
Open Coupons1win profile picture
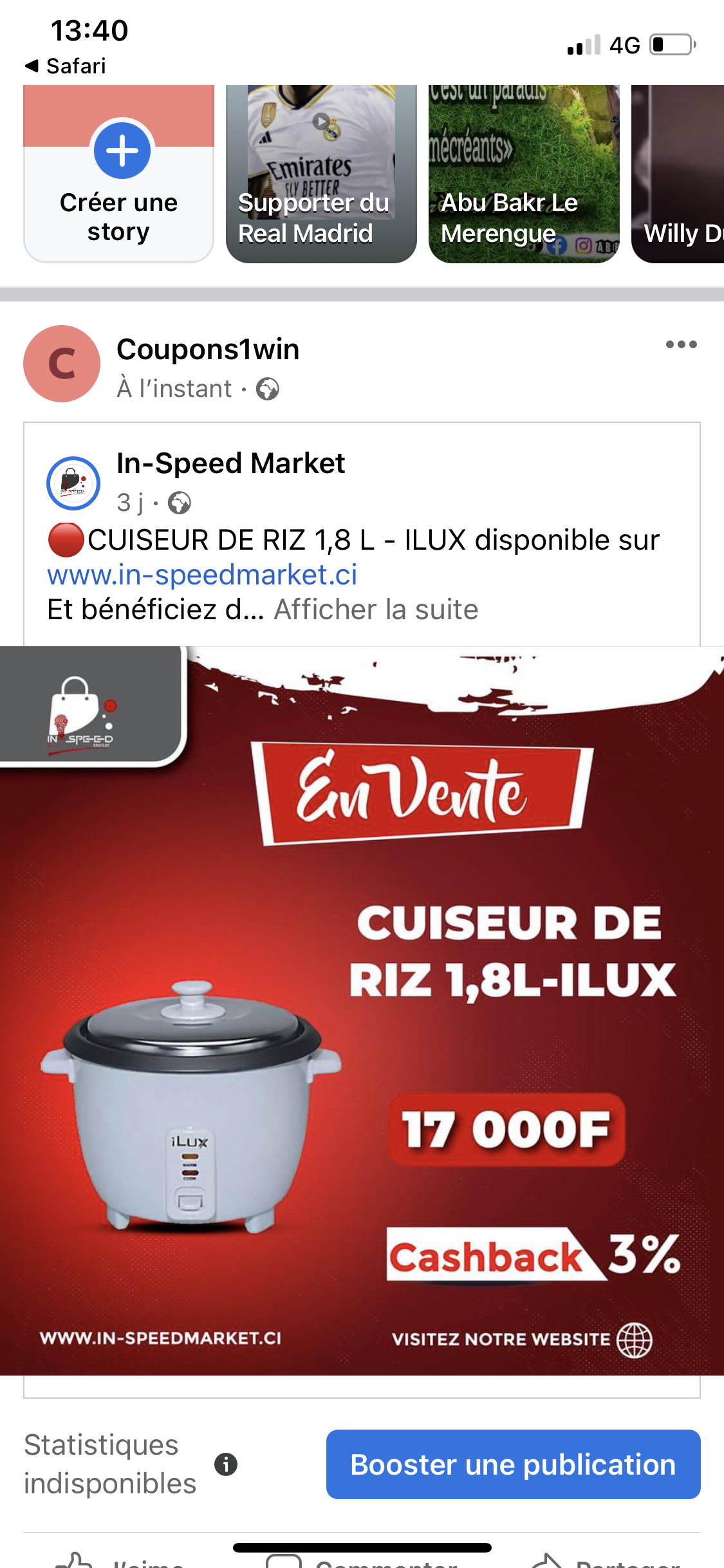coord(62,364)
